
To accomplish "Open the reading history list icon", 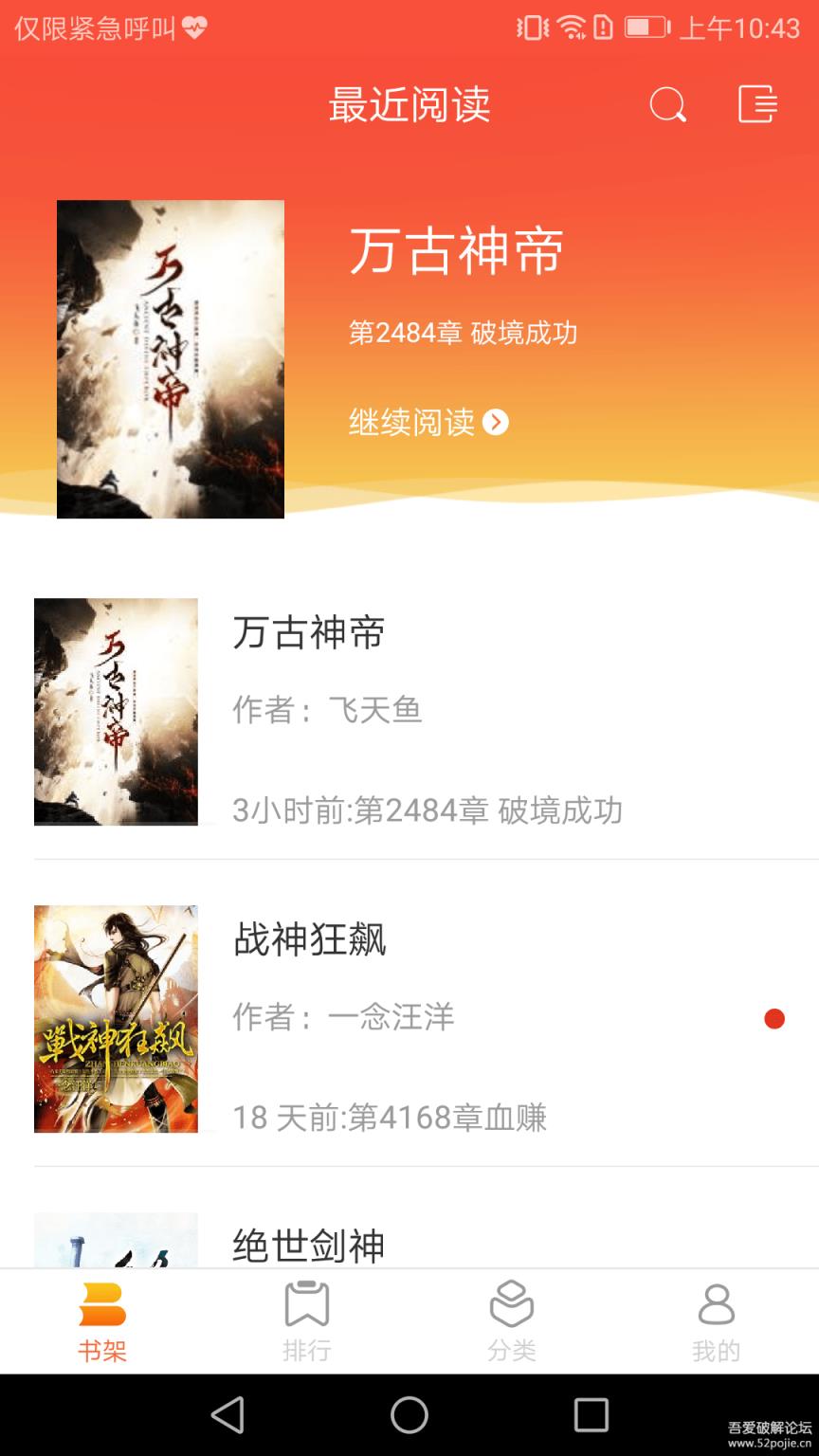I will (755, 105).
